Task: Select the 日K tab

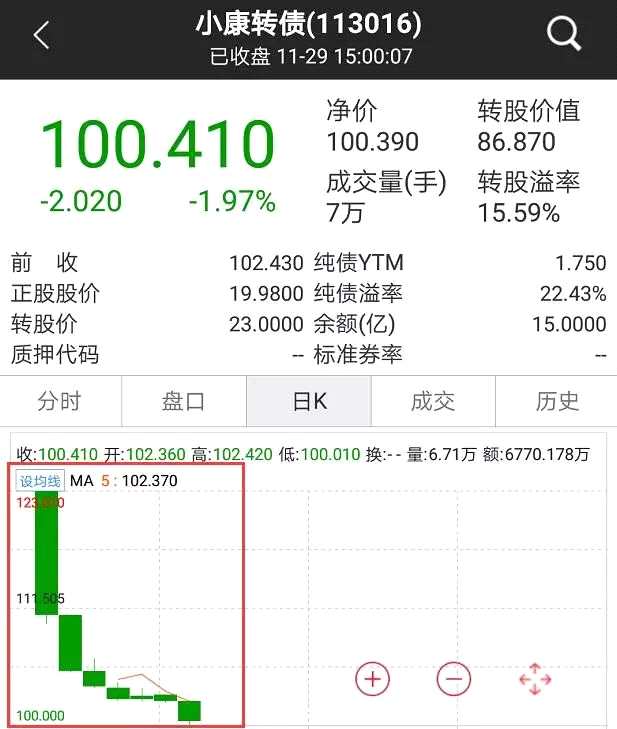Action: click(x=309, y=402)
